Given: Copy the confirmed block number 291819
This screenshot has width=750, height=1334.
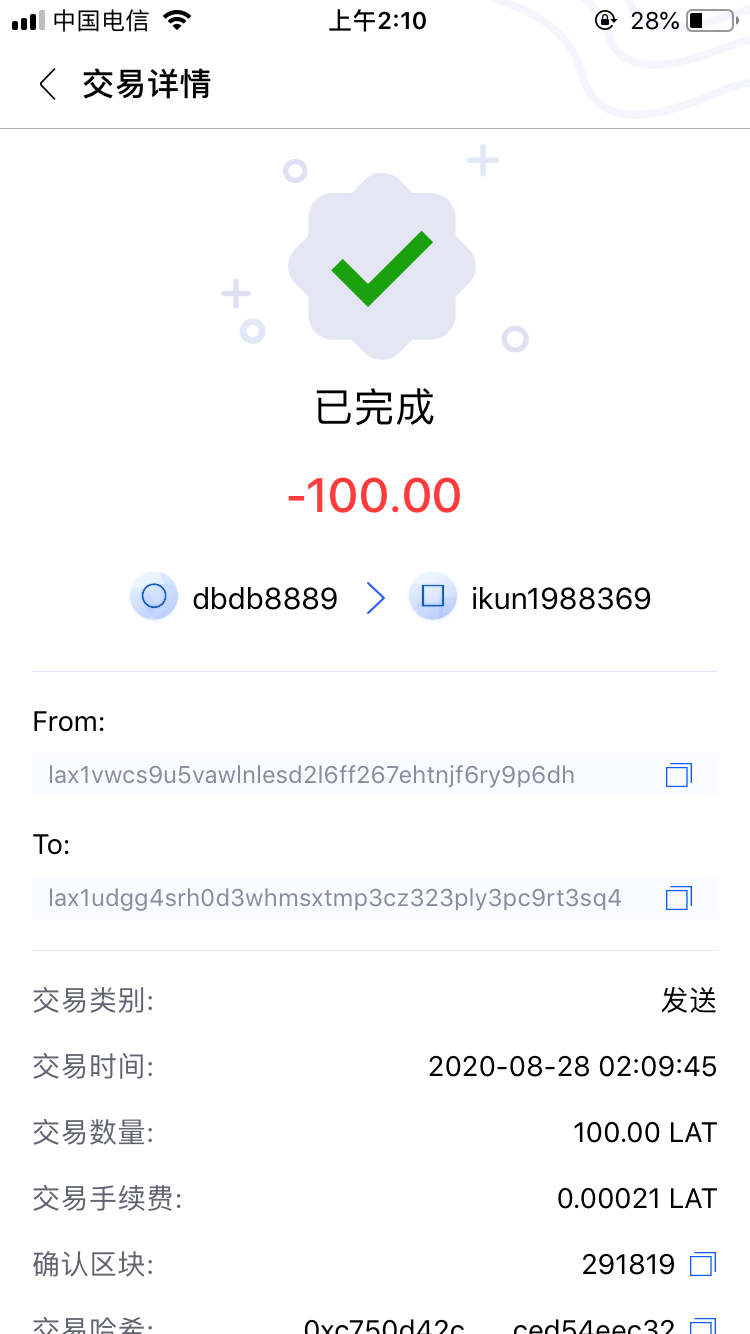Looking at the screenshot, I should [703, 1264].
